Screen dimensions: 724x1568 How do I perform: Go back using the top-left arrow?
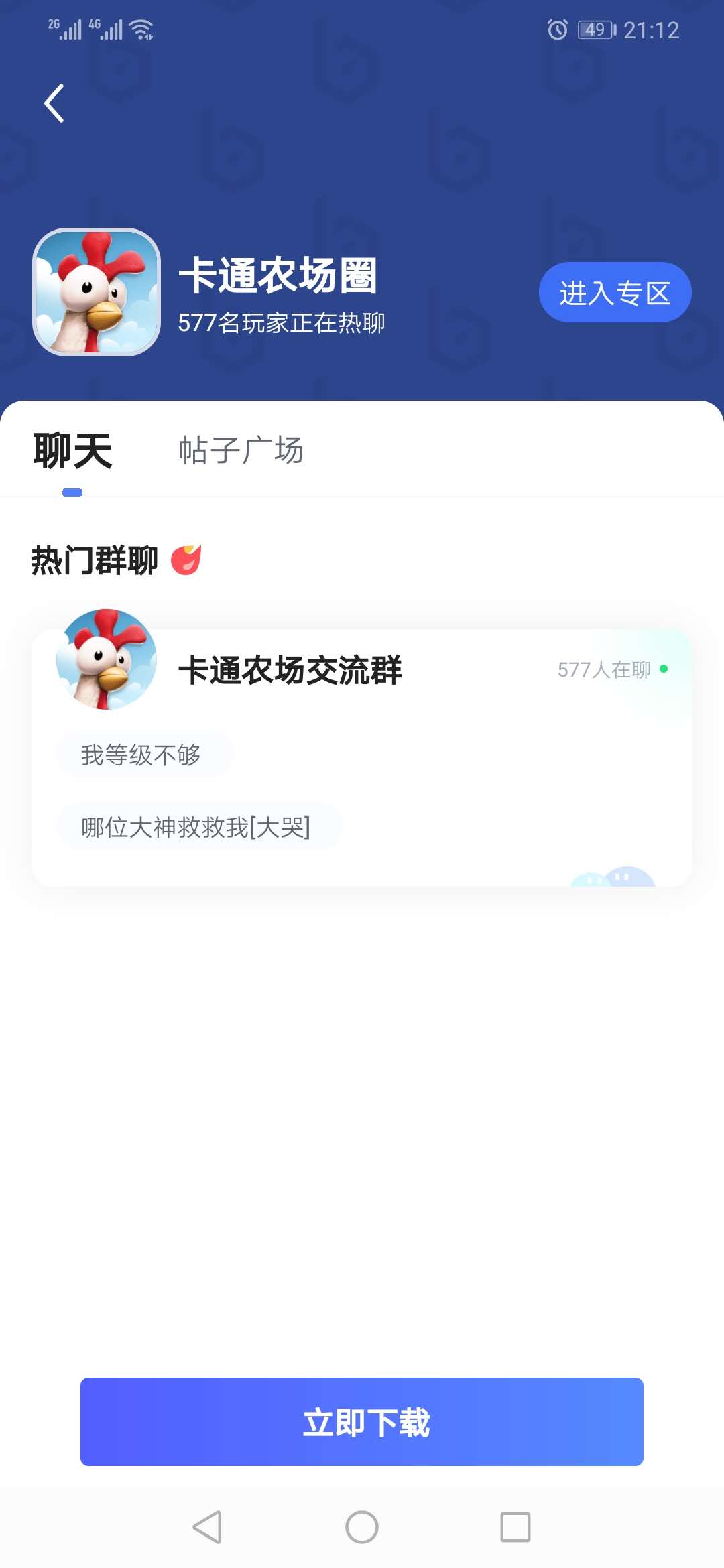(54, 103)
